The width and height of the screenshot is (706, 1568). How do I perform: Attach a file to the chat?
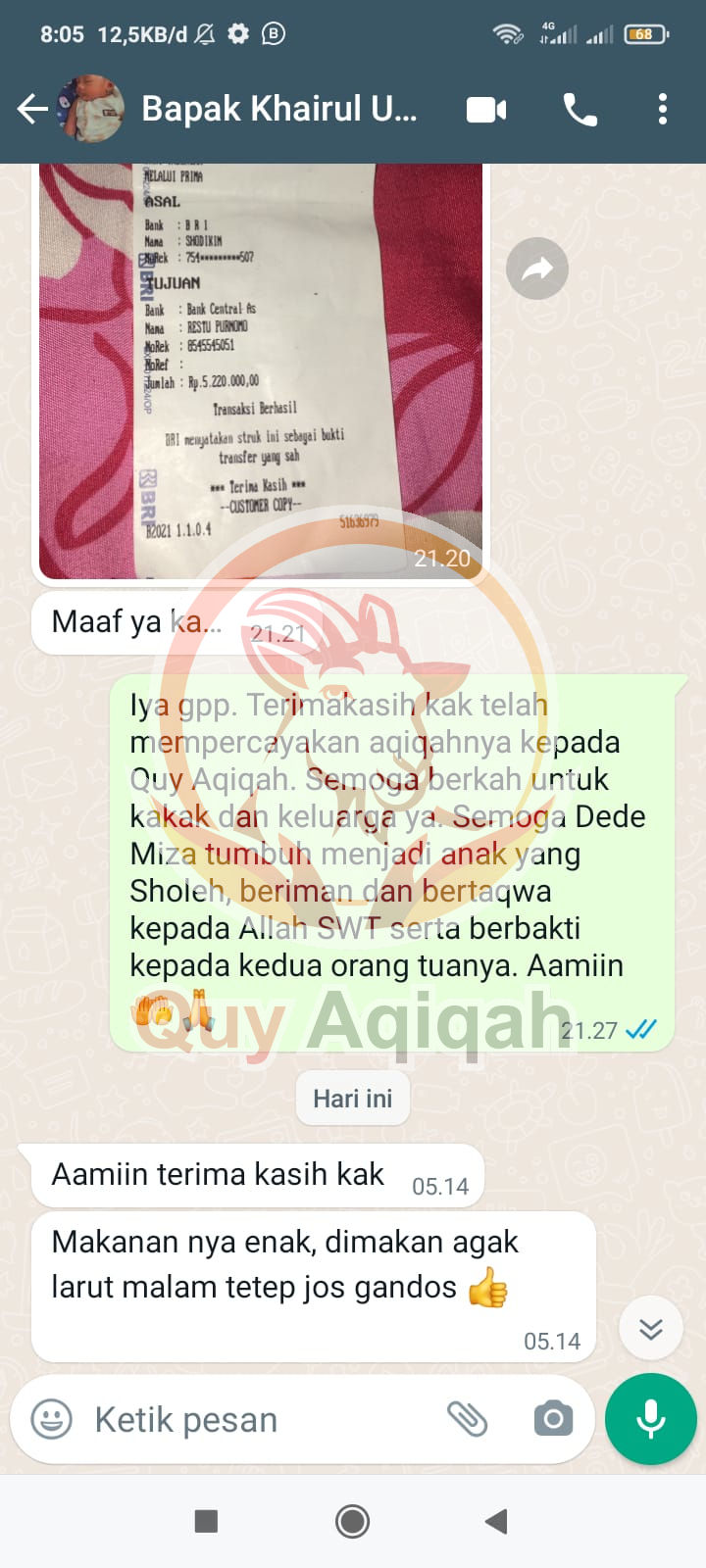point(467,1419)
